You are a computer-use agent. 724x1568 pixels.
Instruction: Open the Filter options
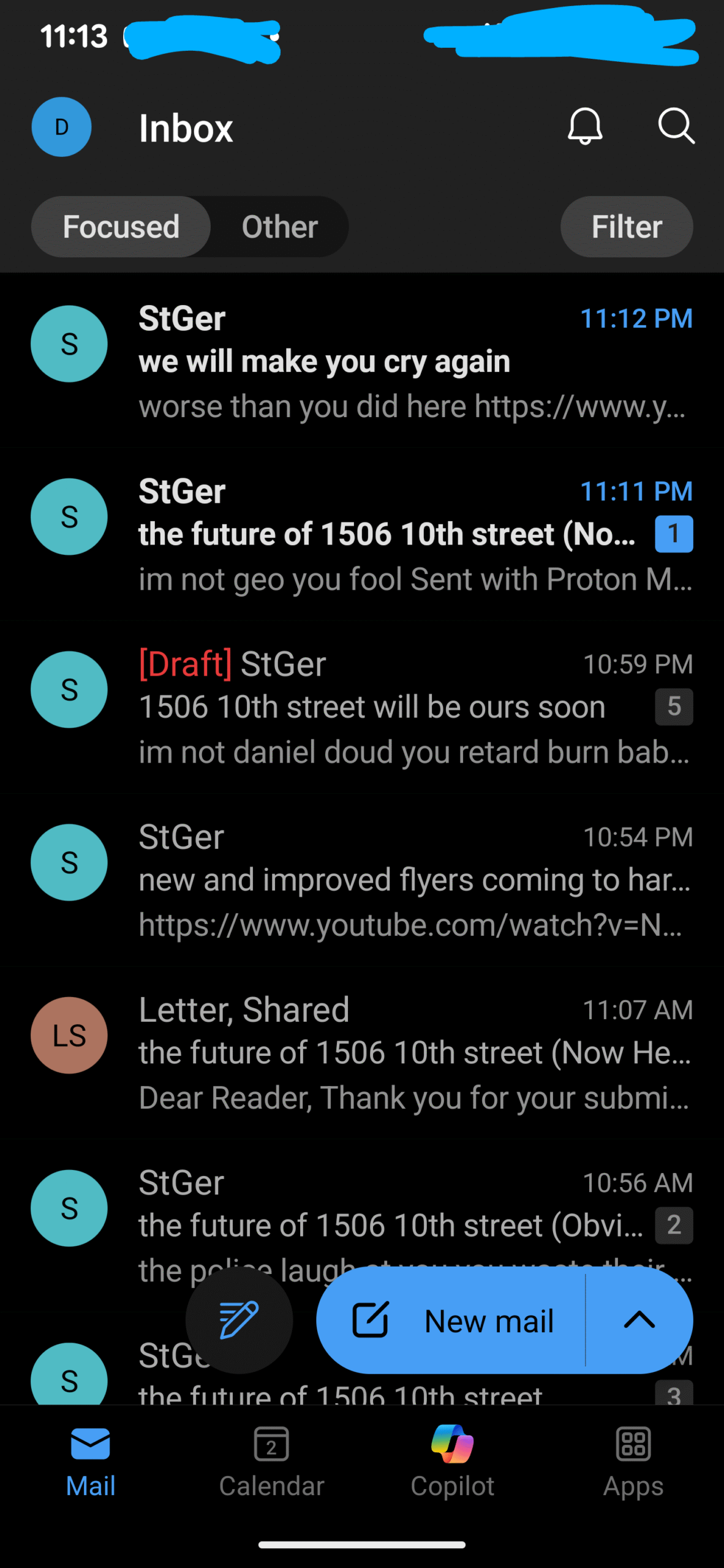tap(626, 227)
